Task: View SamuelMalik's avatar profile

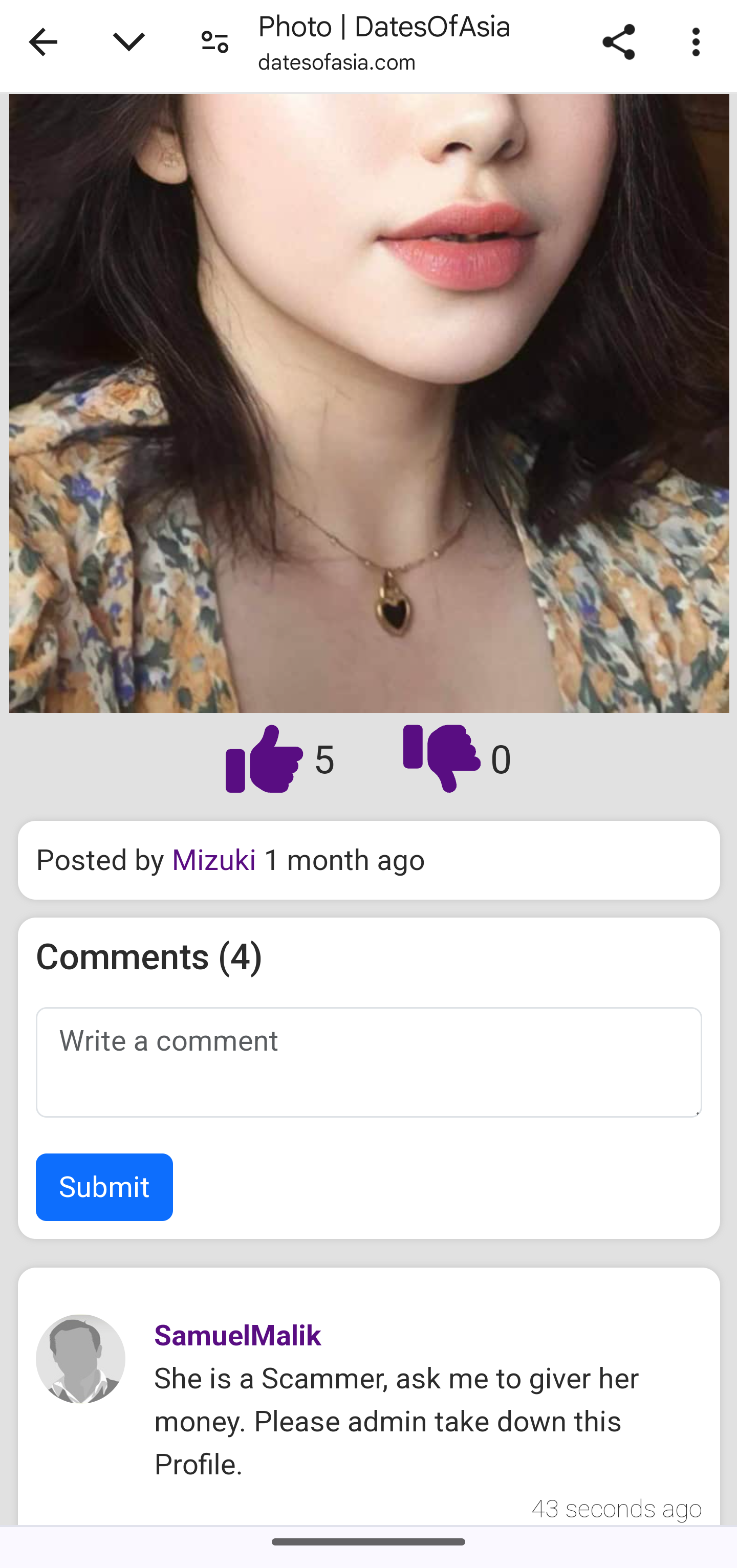Action: point(80,1359)
